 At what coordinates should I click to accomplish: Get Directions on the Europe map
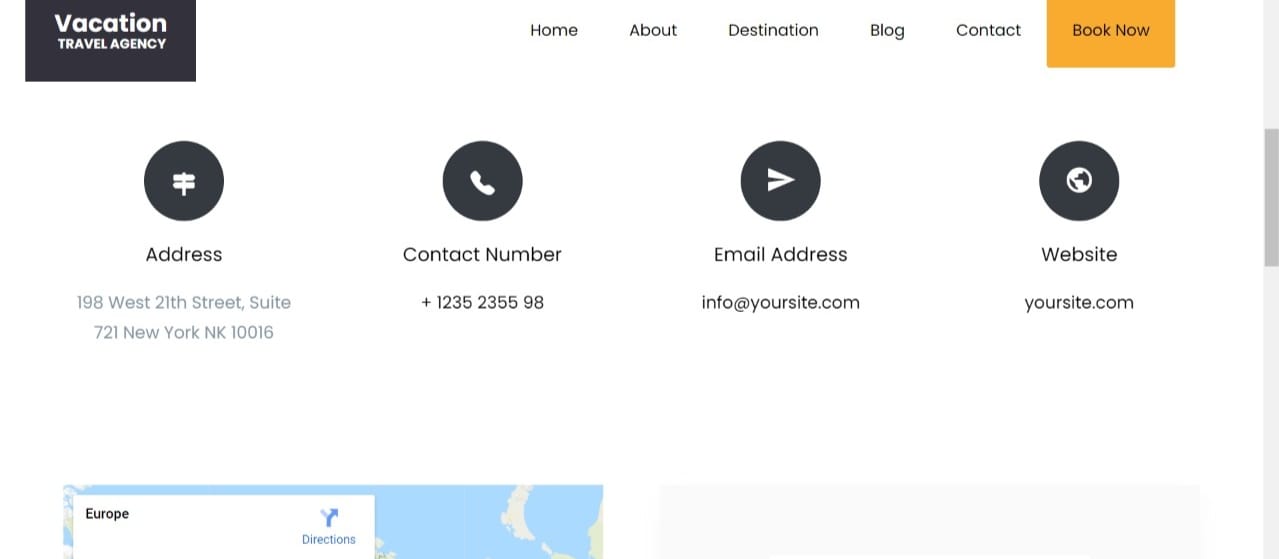[329, 527]
